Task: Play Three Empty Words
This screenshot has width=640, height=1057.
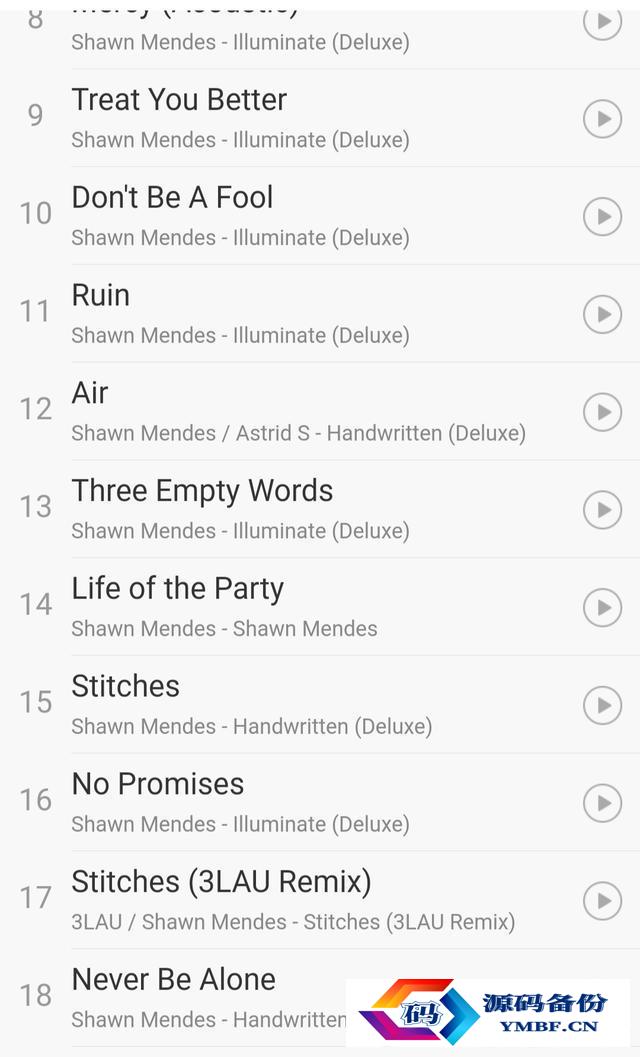Action: pos(602,510)
